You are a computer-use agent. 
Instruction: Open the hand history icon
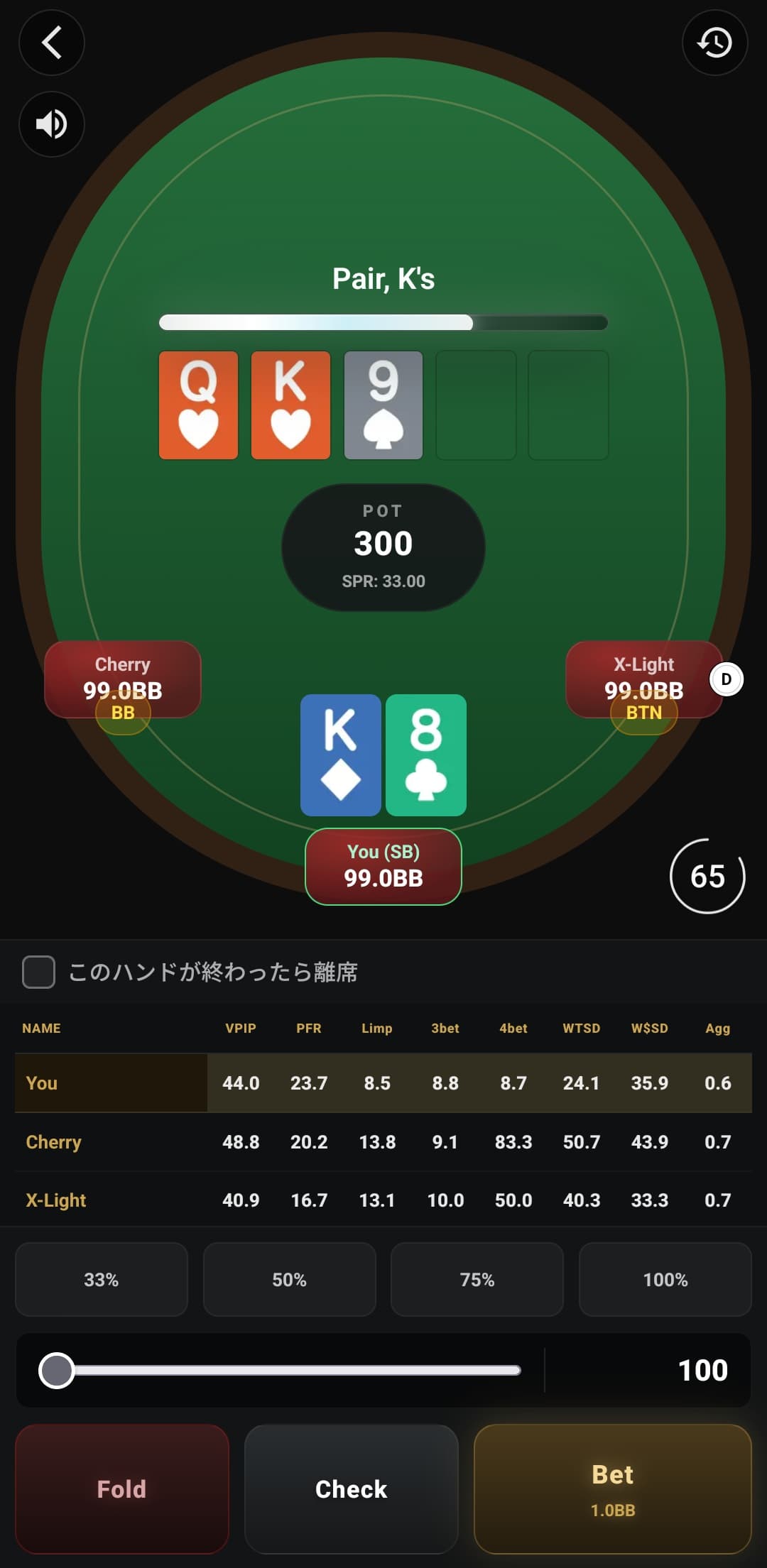coord(714,43)
